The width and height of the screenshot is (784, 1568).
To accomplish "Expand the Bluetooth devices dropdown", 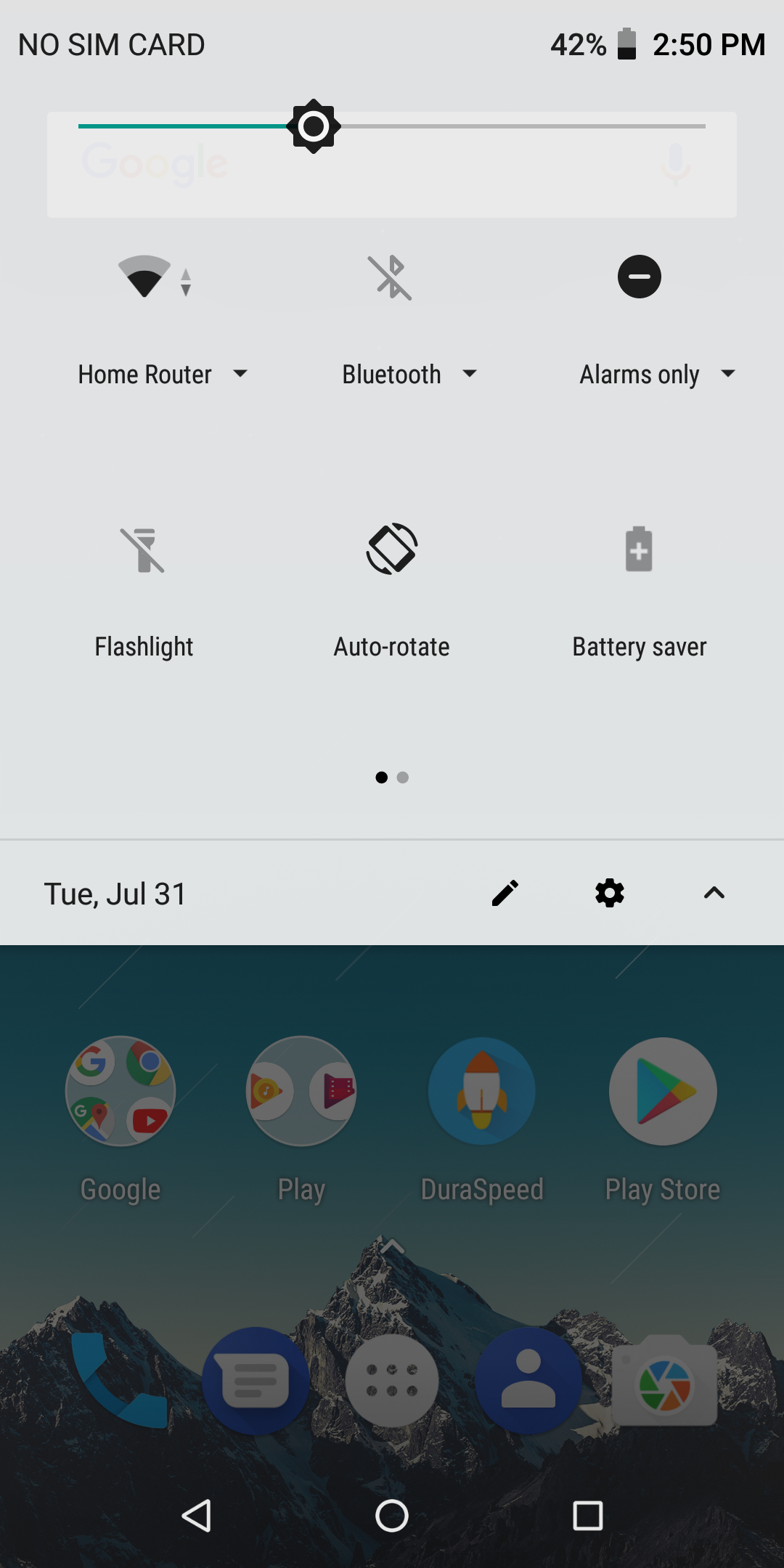I will point(409,374).
